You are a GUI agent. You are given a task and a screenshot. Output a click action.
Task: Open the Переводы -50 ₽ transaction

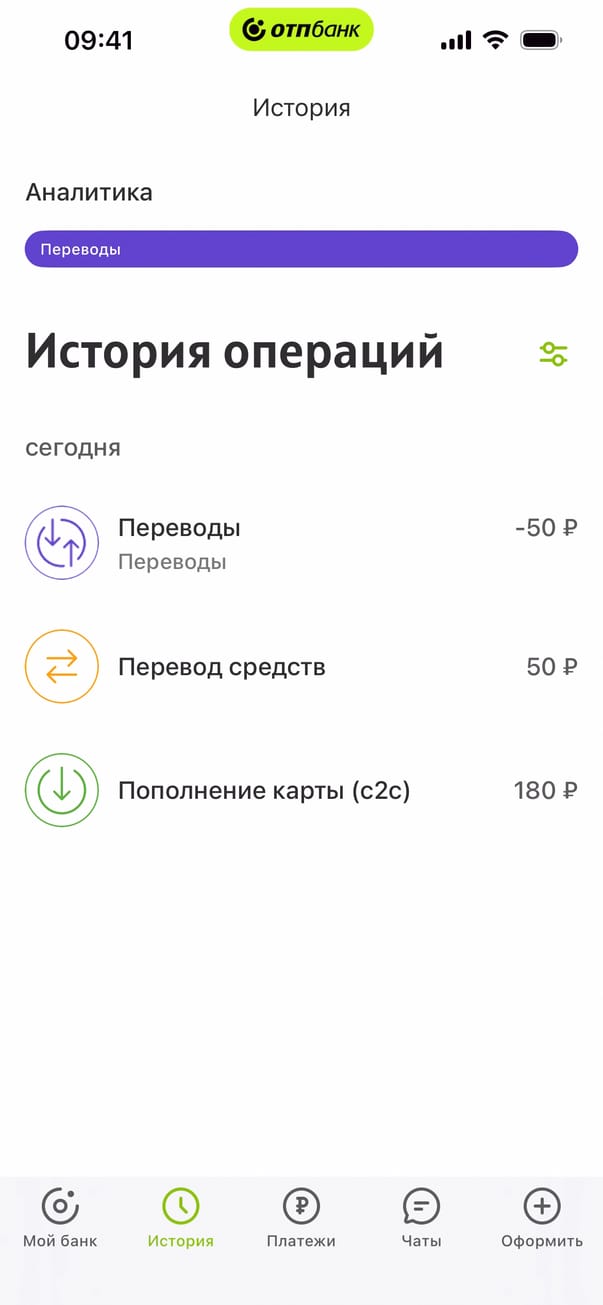point(301,543)
